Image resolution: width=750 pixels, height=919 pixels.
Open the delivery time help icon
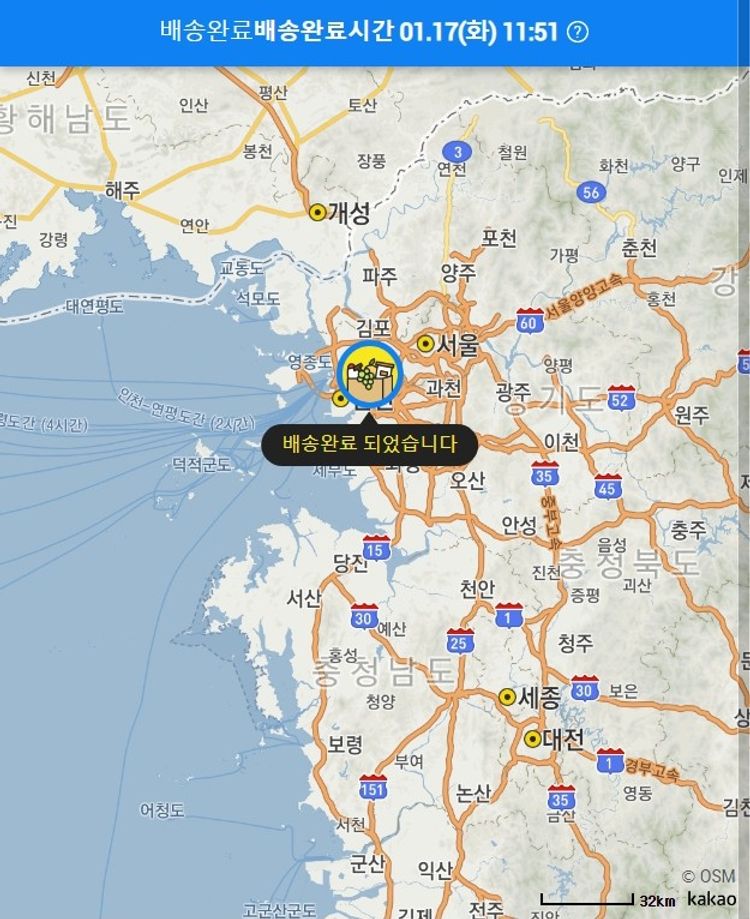coord(578,32)
